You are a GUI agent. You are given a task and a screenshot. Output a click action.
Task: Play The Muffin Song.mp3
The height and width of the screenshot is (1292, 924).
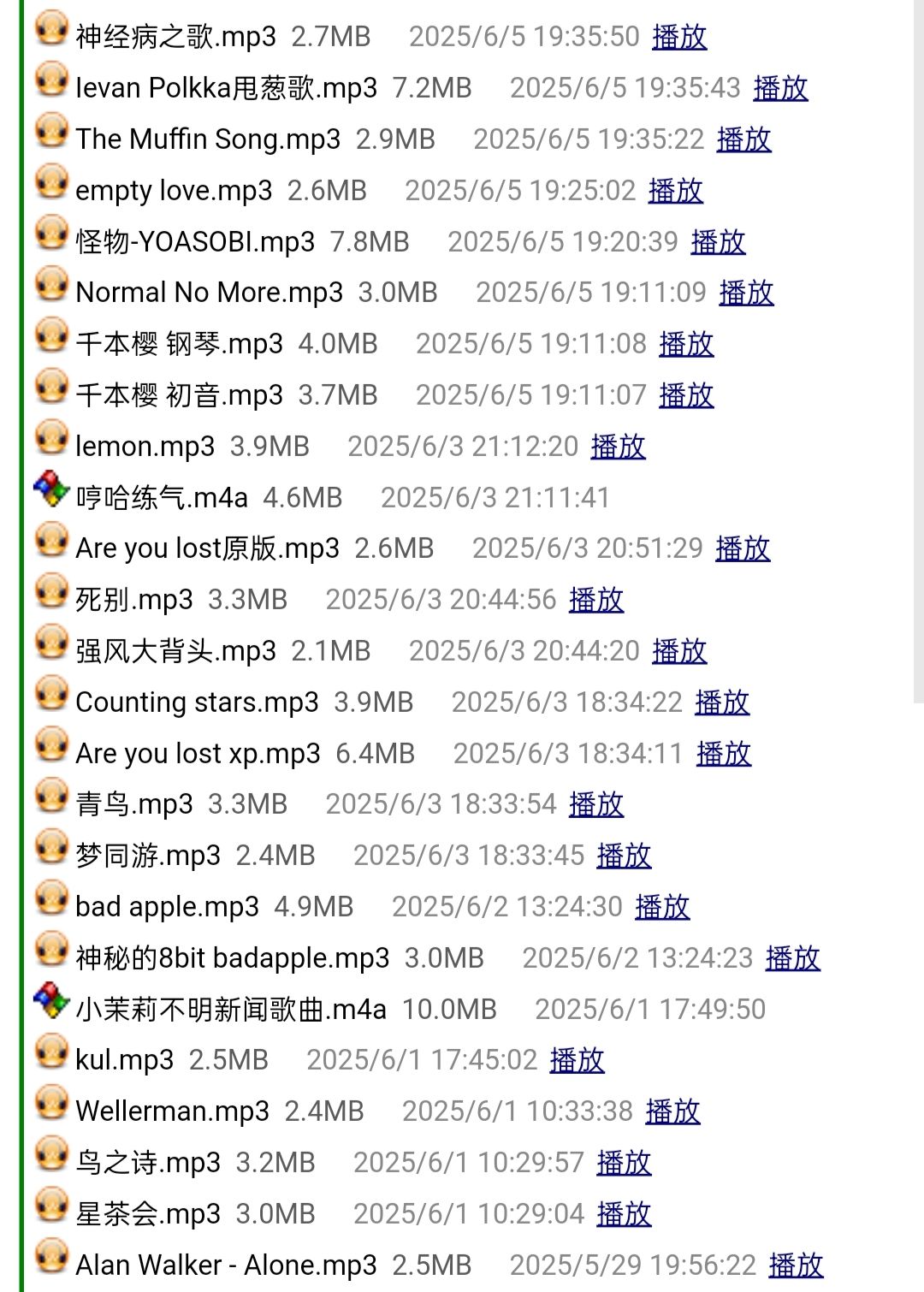tap(743, 139)
